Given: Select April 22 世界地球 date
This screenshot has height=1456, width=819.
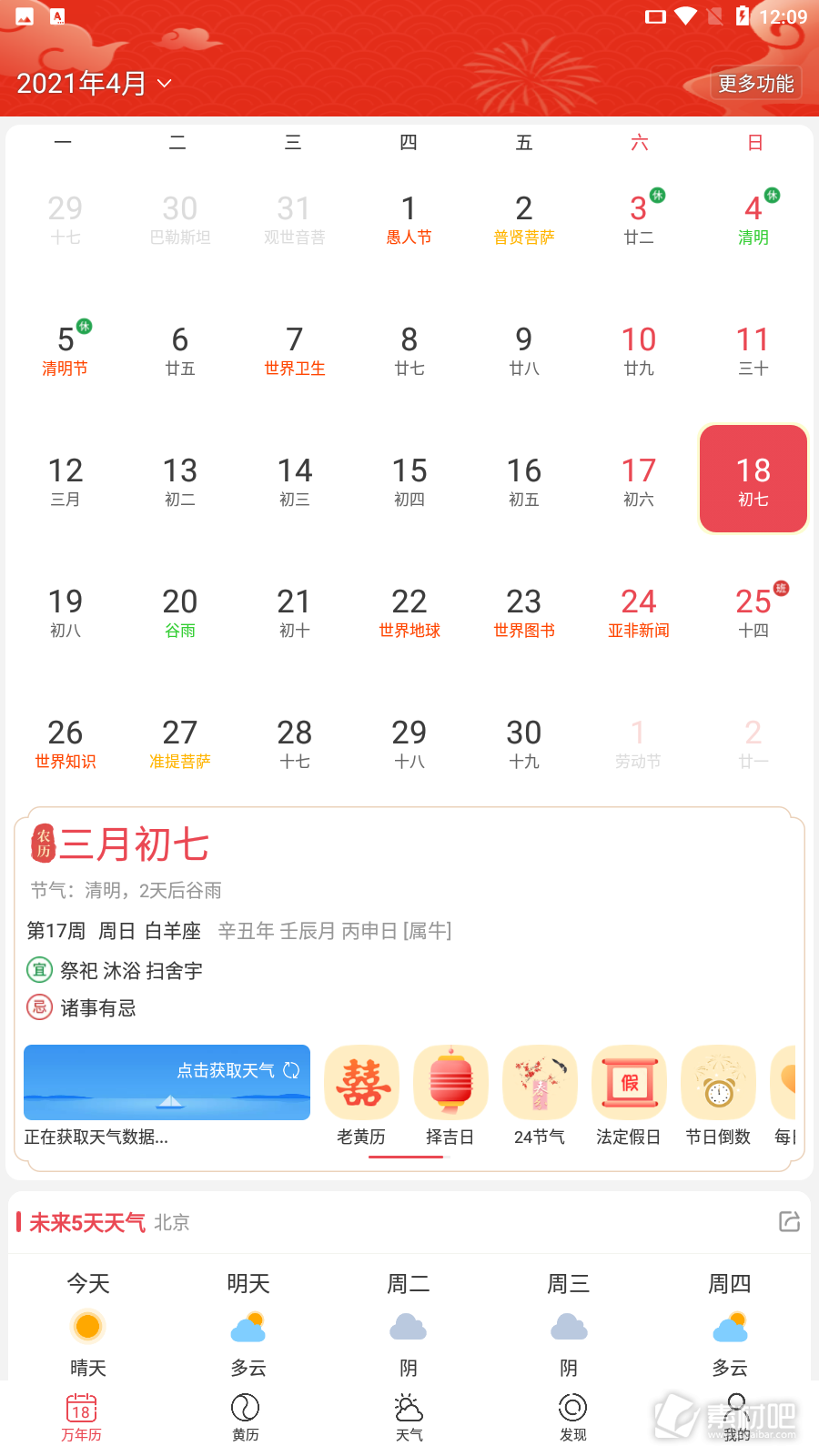Looking at the screenshot, I should pos(409,612).
